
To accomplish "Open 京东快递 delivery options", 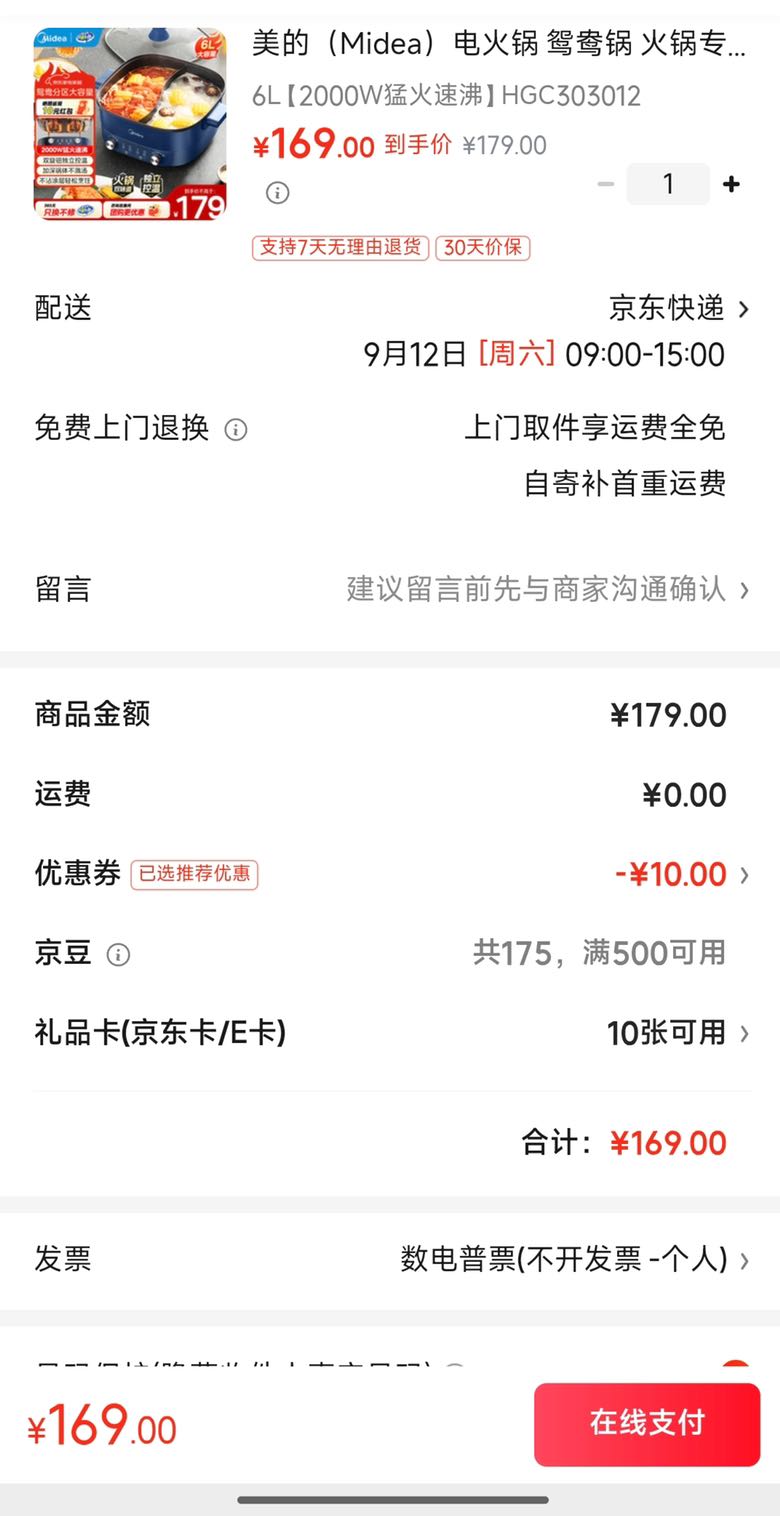I will click(679, 308).
